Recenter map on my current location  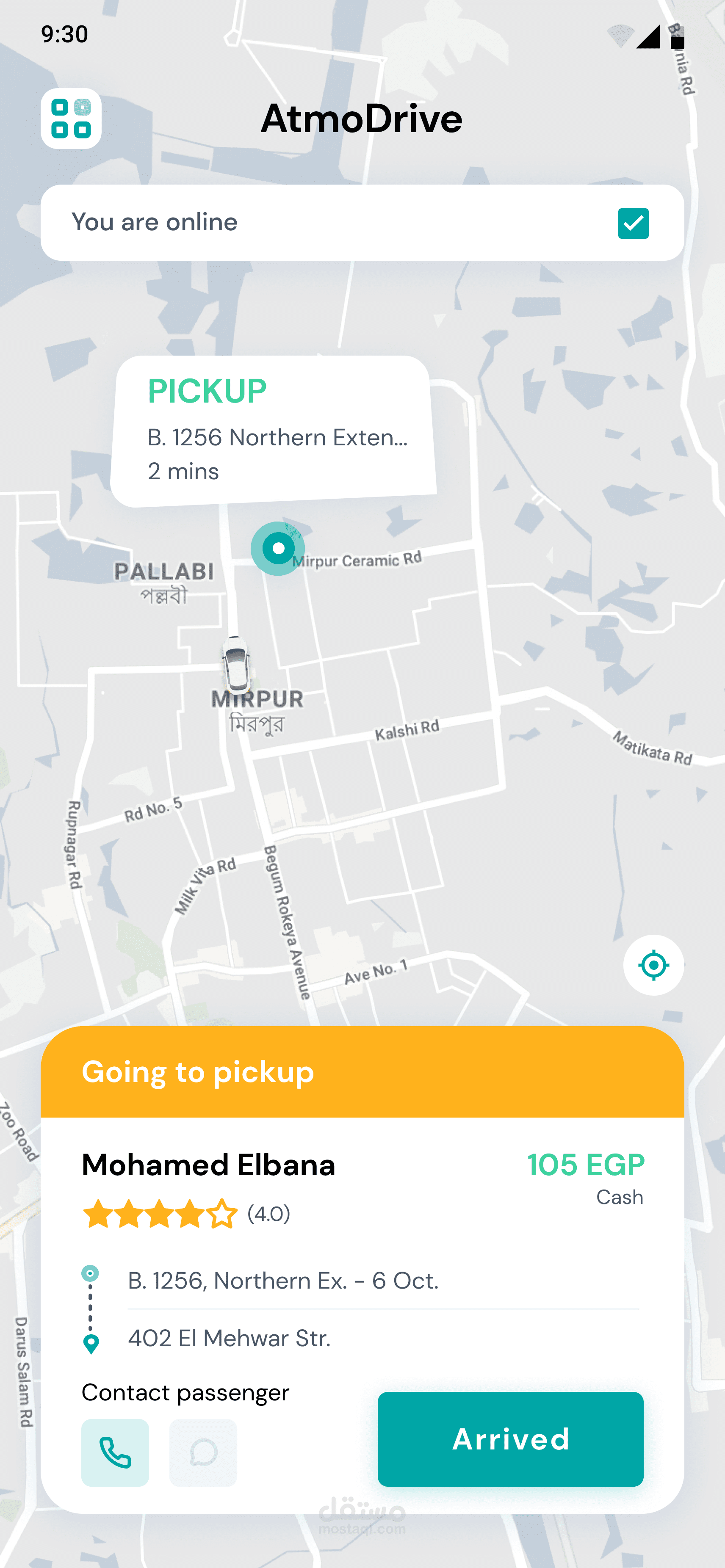[653, 965]
